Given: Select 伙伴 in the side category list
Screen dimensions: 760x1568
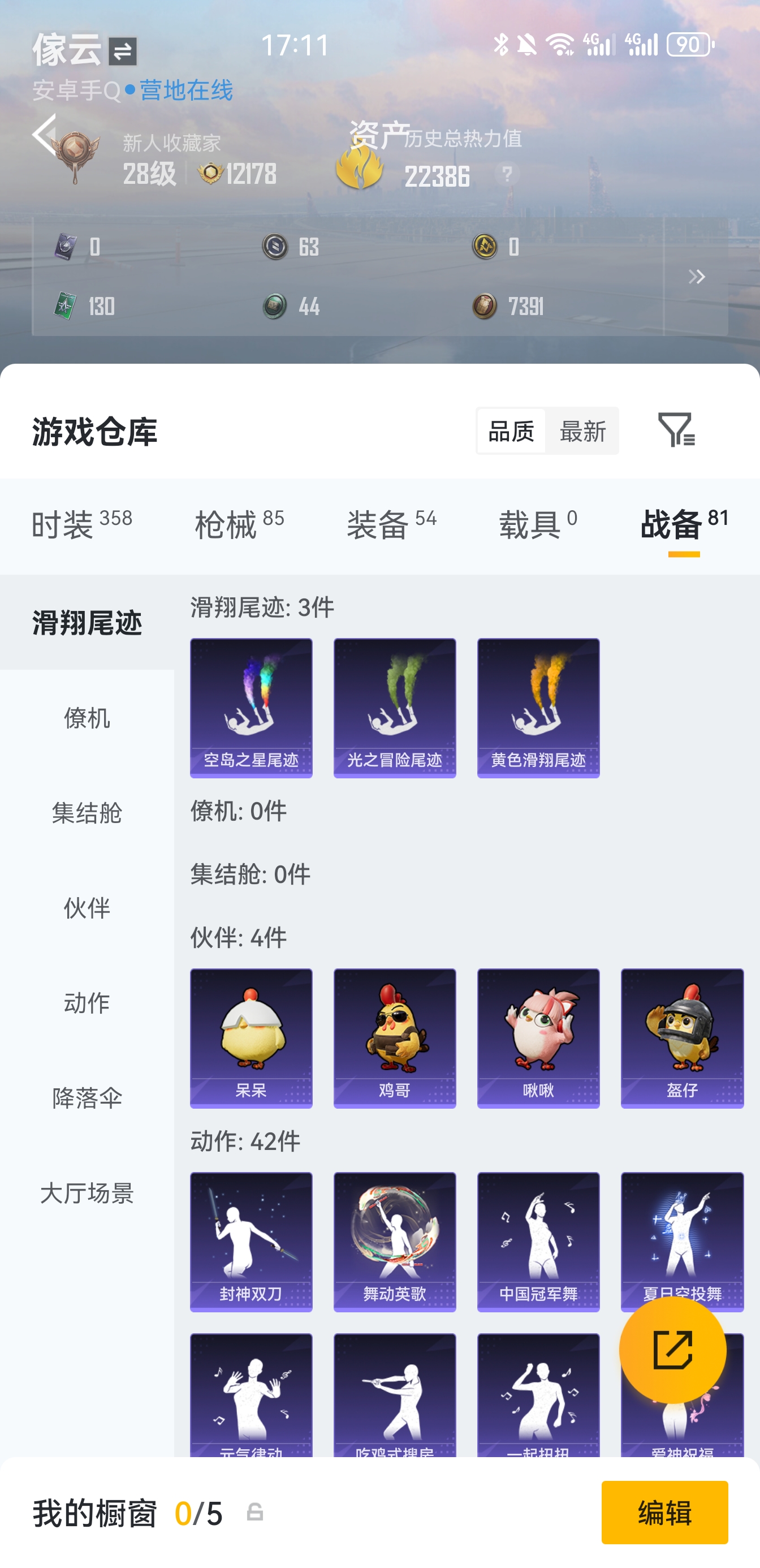Looking at the screenshot, I should (87, 907).
